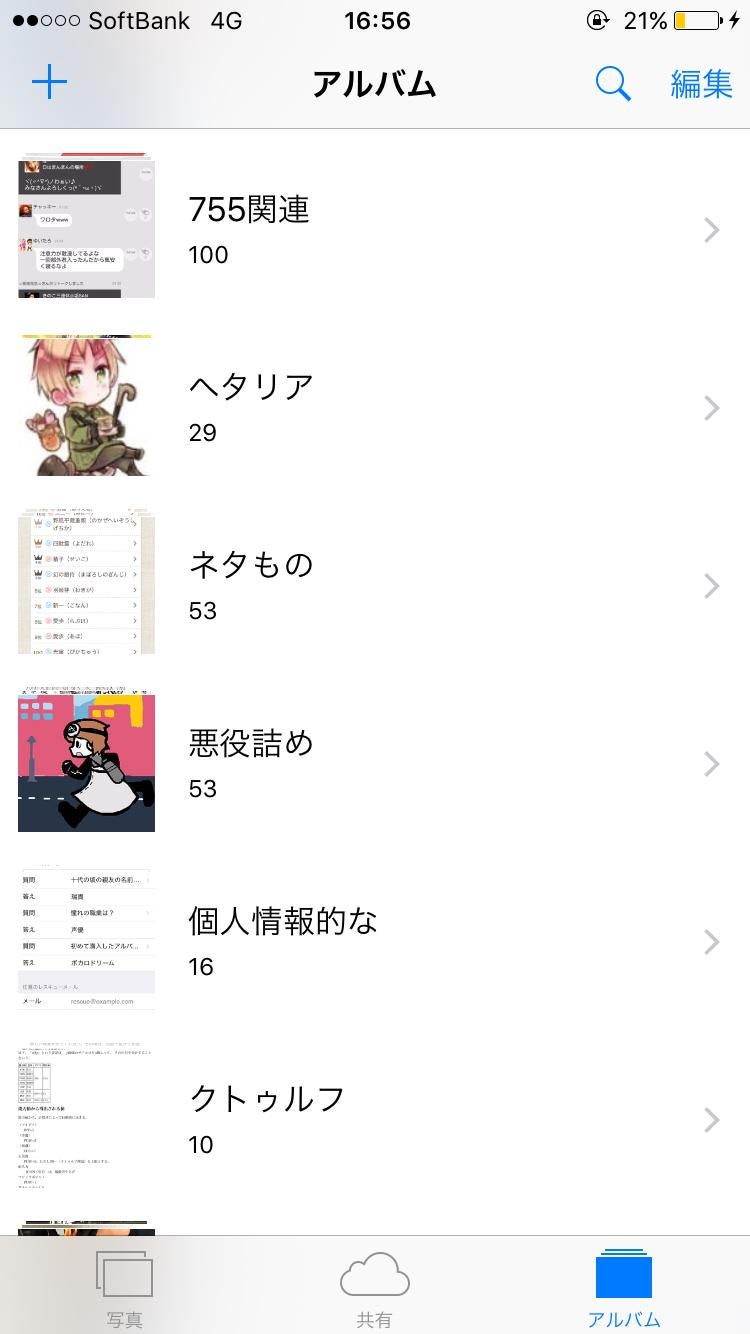Screen dimensions: 750x1334
Task: Tap the 悪役詰め album cover image
Action: coord(86,763)
